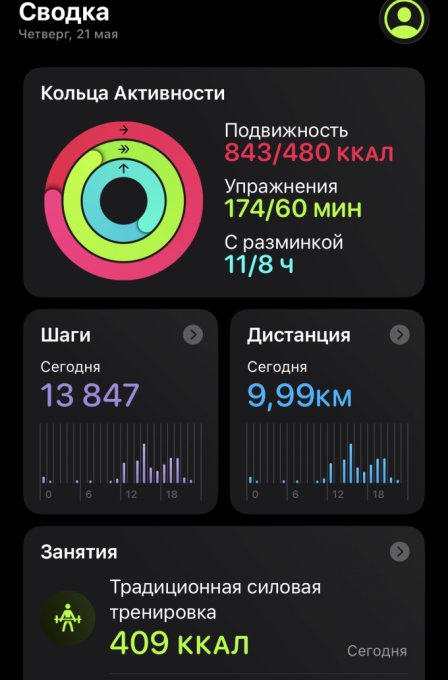Open the Кольца Активности card
Viewport: 448px width, 680px height.
tap(224, 182)
